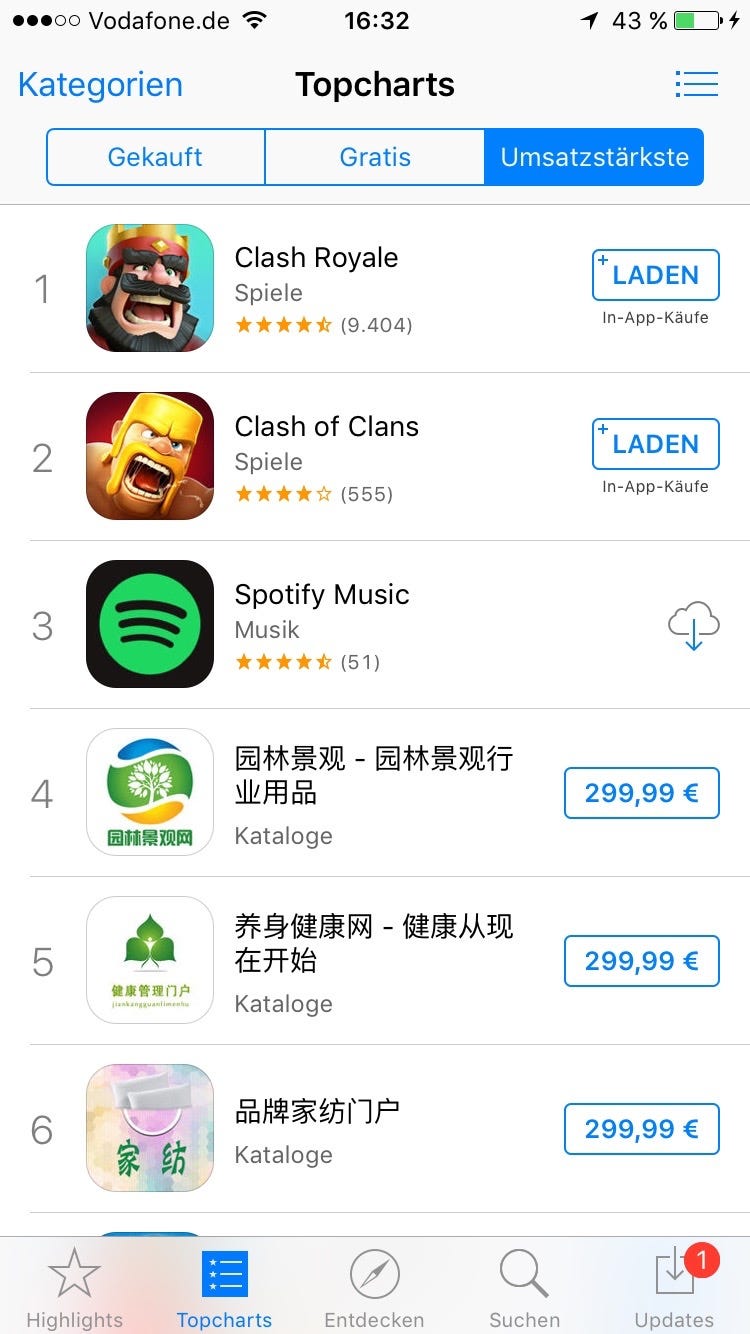Open the Suchen tab
The width and height of the screenshot is (750, 1334).
tap(524, 1288)
